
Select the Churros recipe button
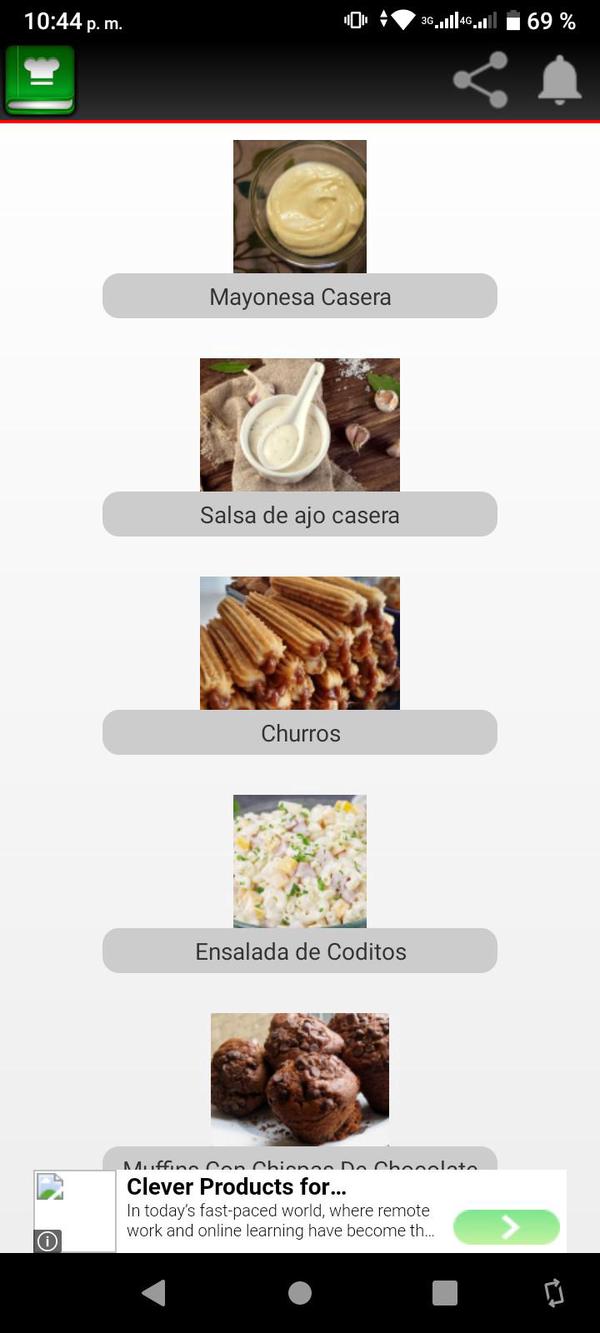pyautogui.click(x=300, y=733)
